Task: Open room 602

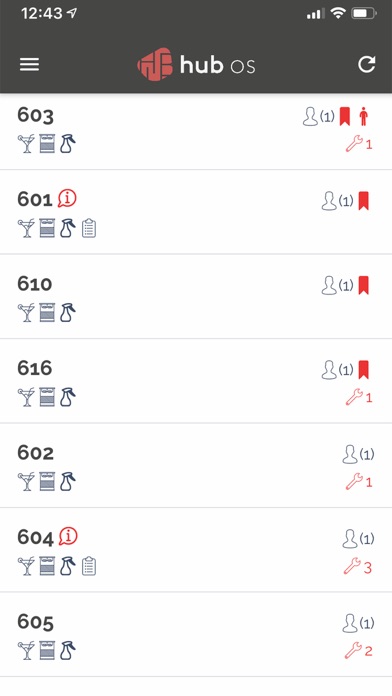Action: (x=196, y=465)
